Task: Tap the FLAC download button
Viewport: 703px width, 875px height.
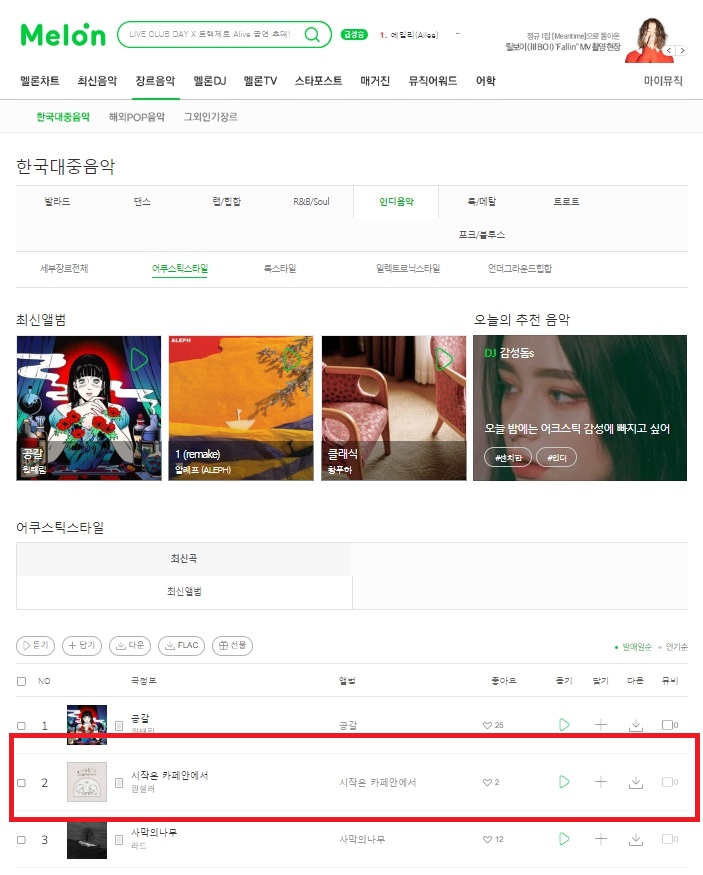Action: (x=182, y=646)
